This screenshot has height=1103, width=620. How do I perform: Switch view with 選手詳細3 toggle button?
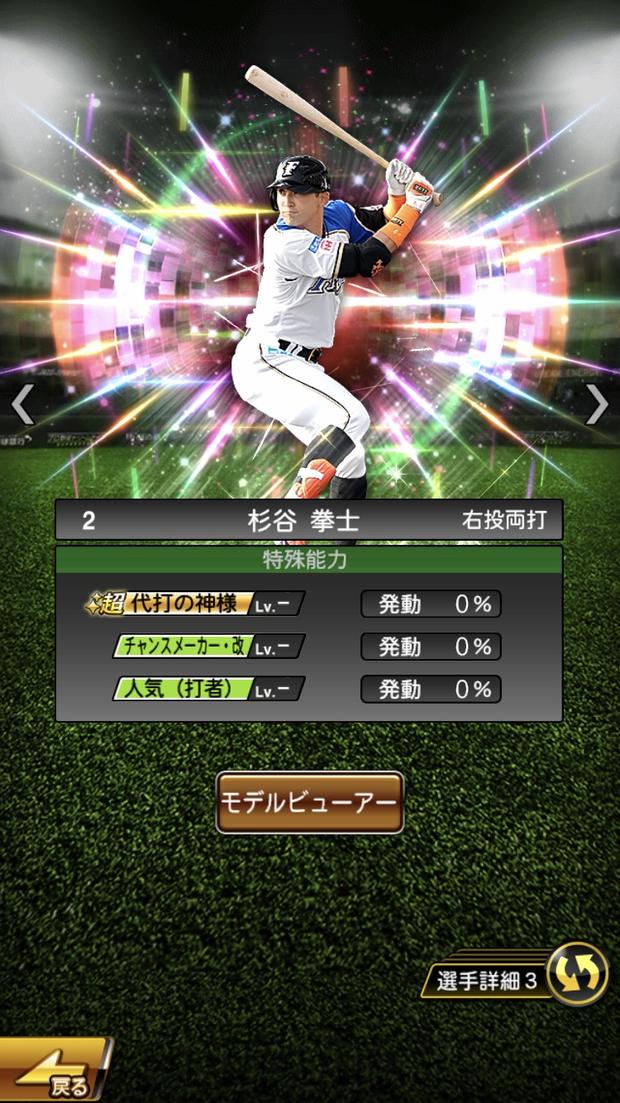coord(577,975)
